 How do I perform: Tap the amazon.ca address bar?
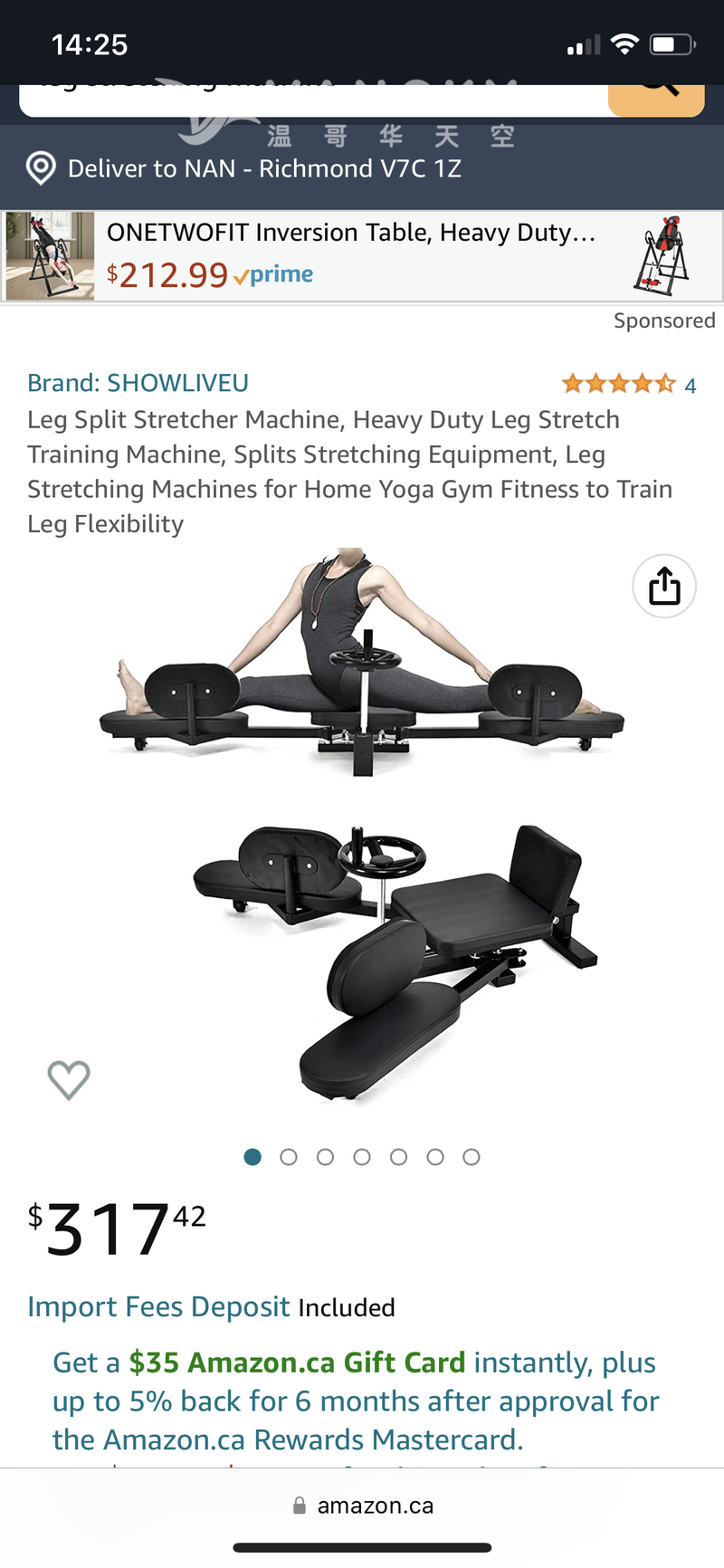pos(363,1506)
